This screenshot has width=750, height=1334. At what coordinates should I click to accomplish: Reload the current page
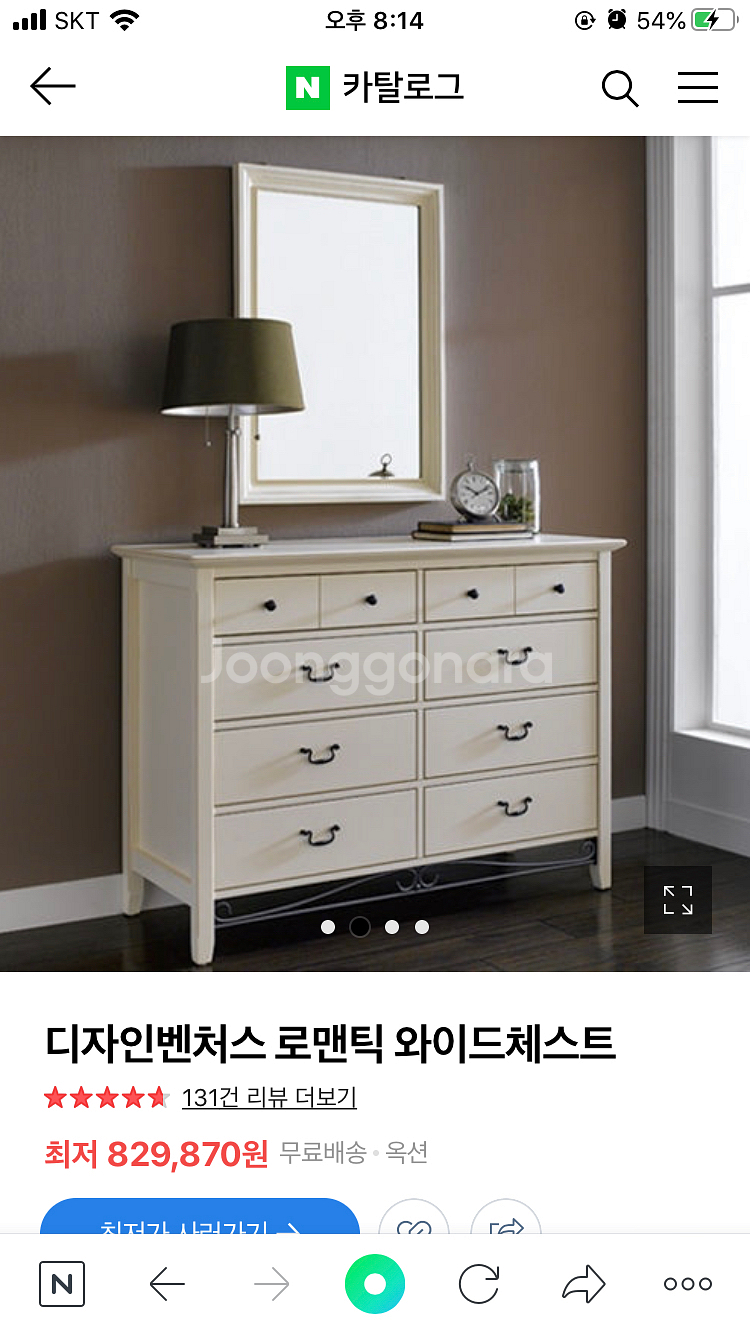(479, 1283)
